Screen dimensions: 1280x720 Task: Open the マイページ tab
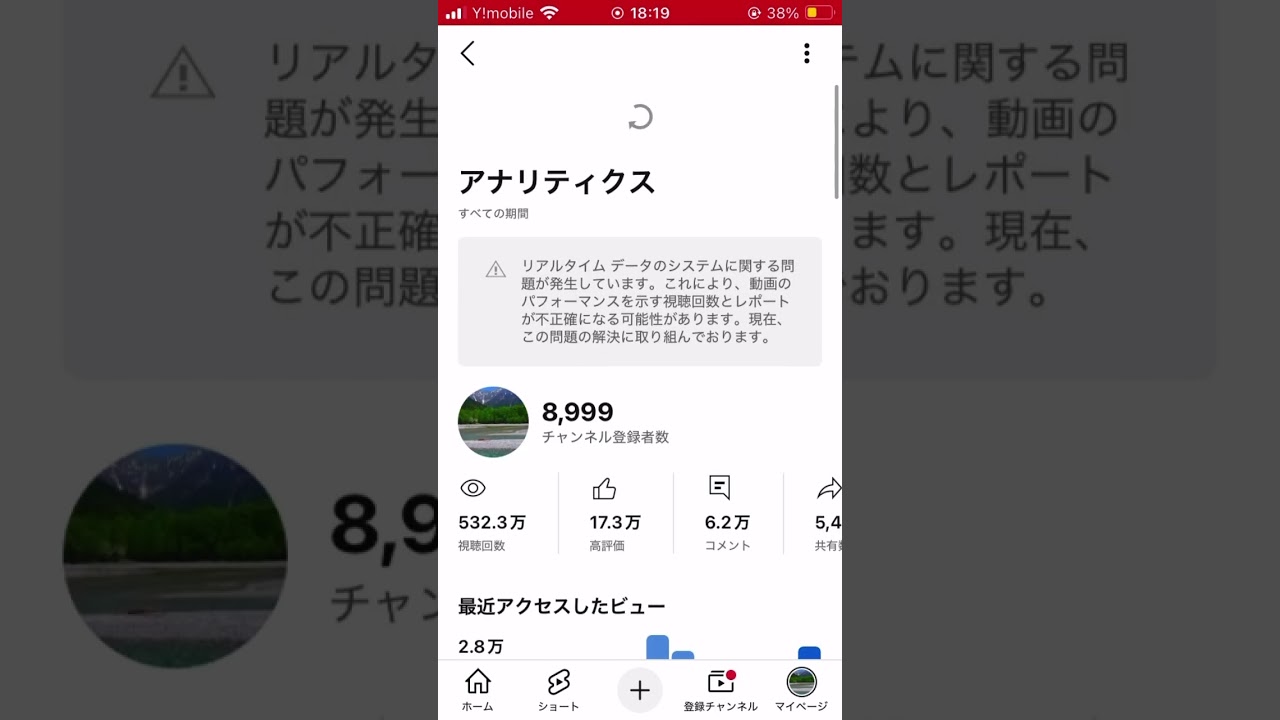[801, 690]
